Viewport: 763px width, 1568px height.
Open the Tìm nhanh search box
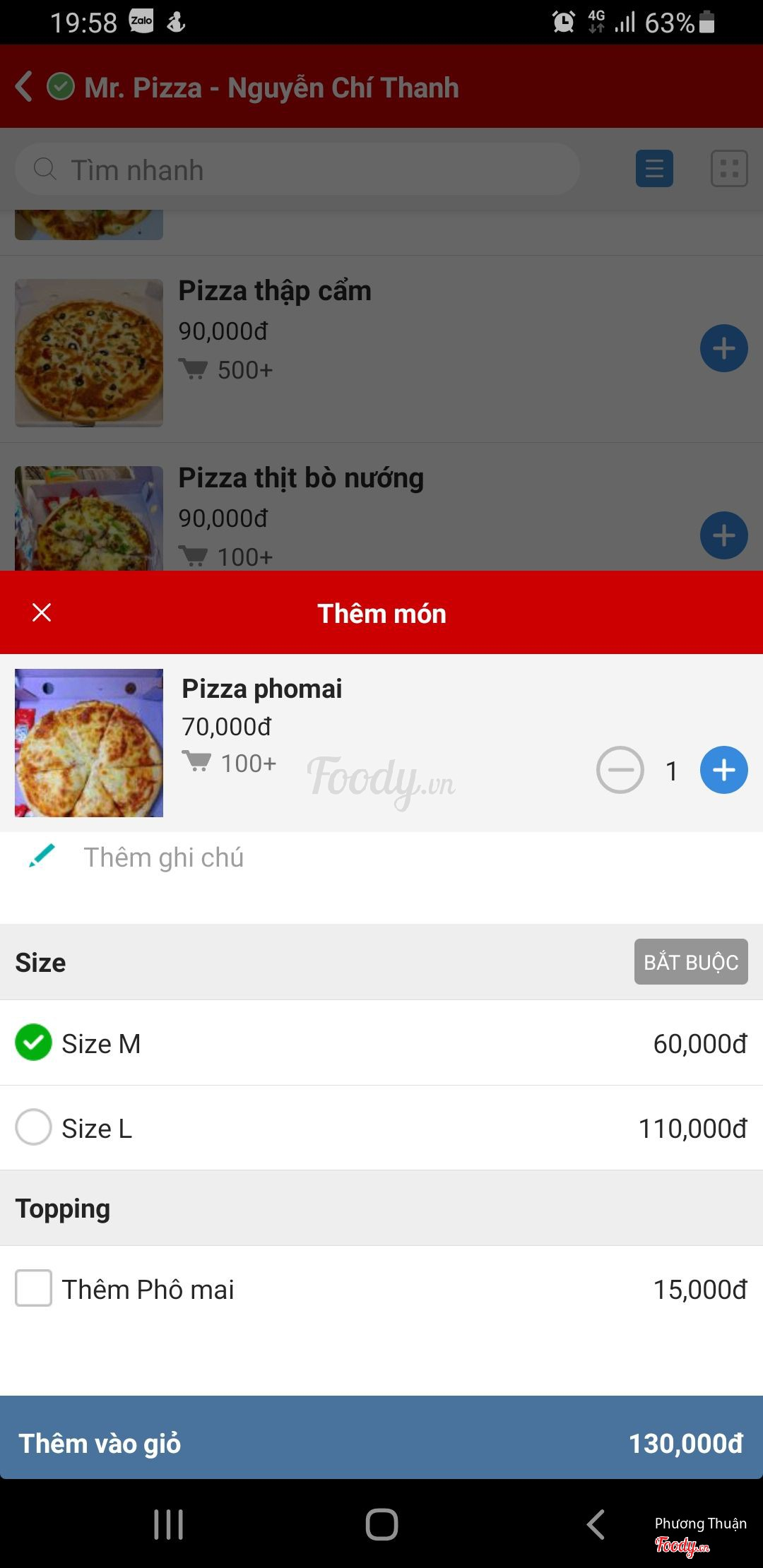pyautogui.click(x=297, y=170)
